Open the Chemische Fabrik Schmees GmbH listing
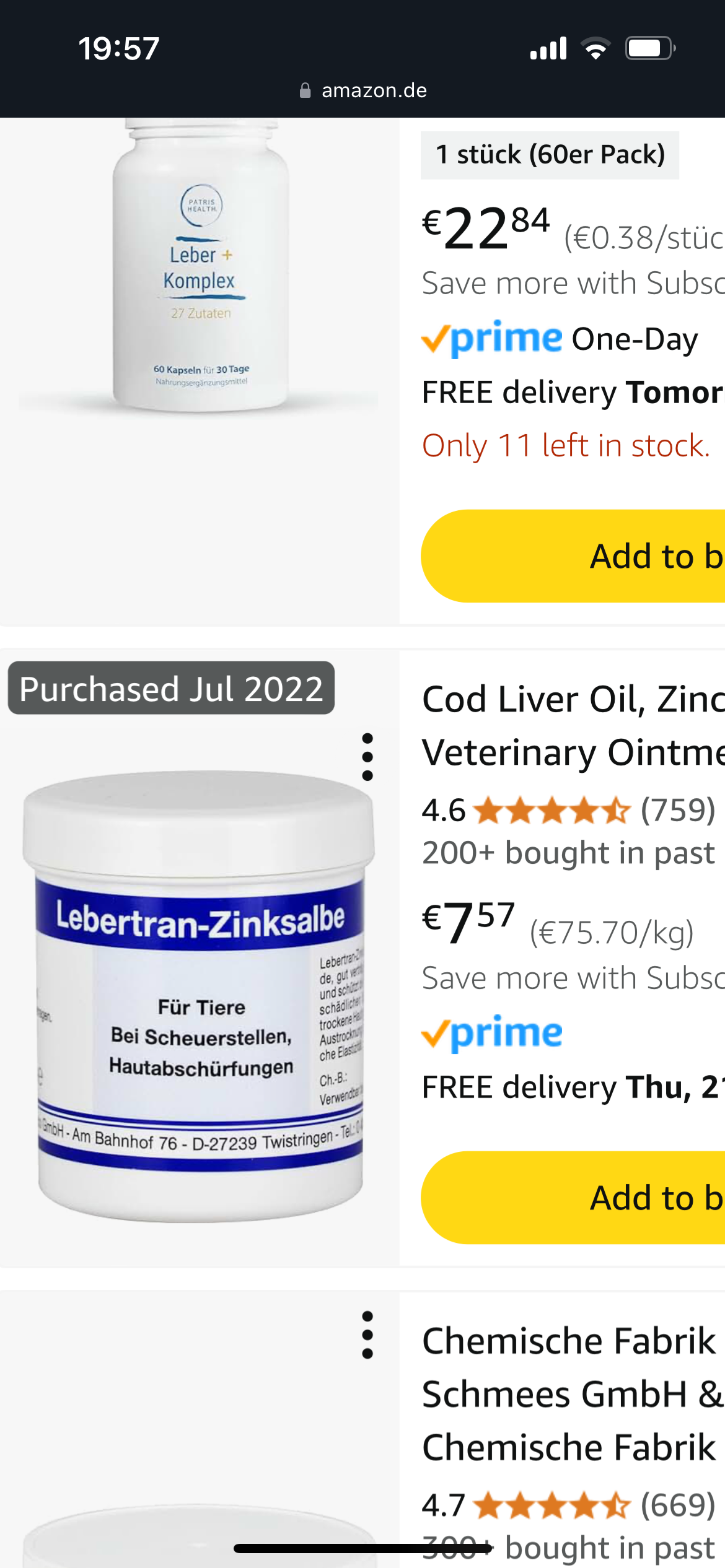Viewport: 725px width, 1568px height. coord(573,1393)
